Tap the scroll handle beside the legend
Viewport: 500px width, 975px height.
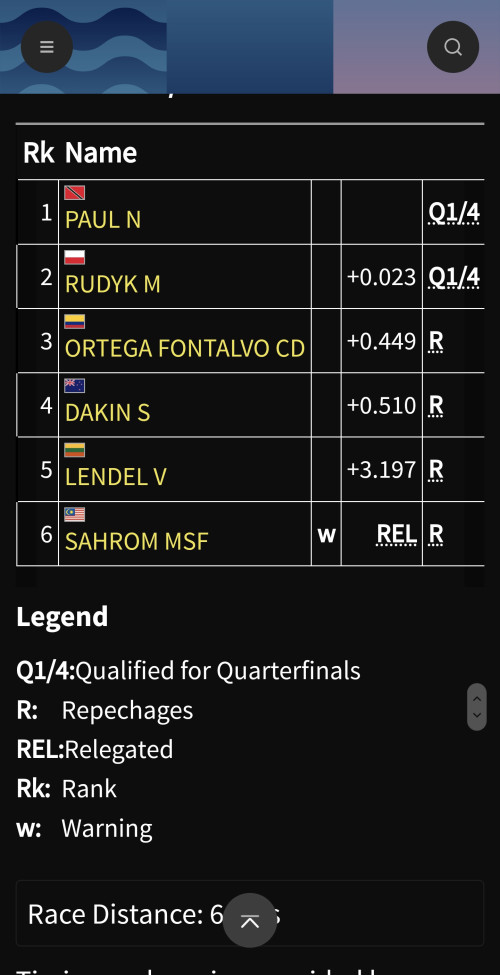tap(477, 707)
